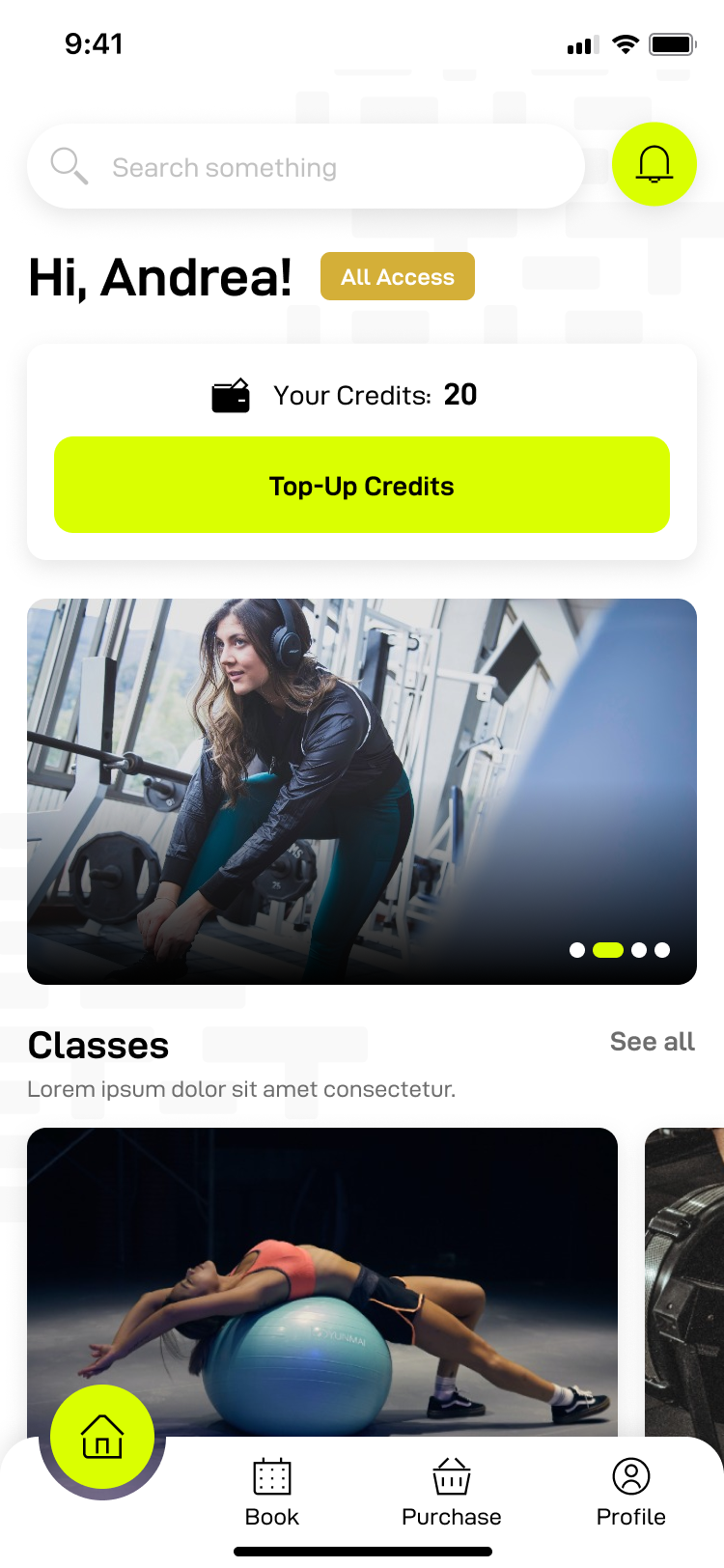Select the Book calendar icon

point(271,1475)
